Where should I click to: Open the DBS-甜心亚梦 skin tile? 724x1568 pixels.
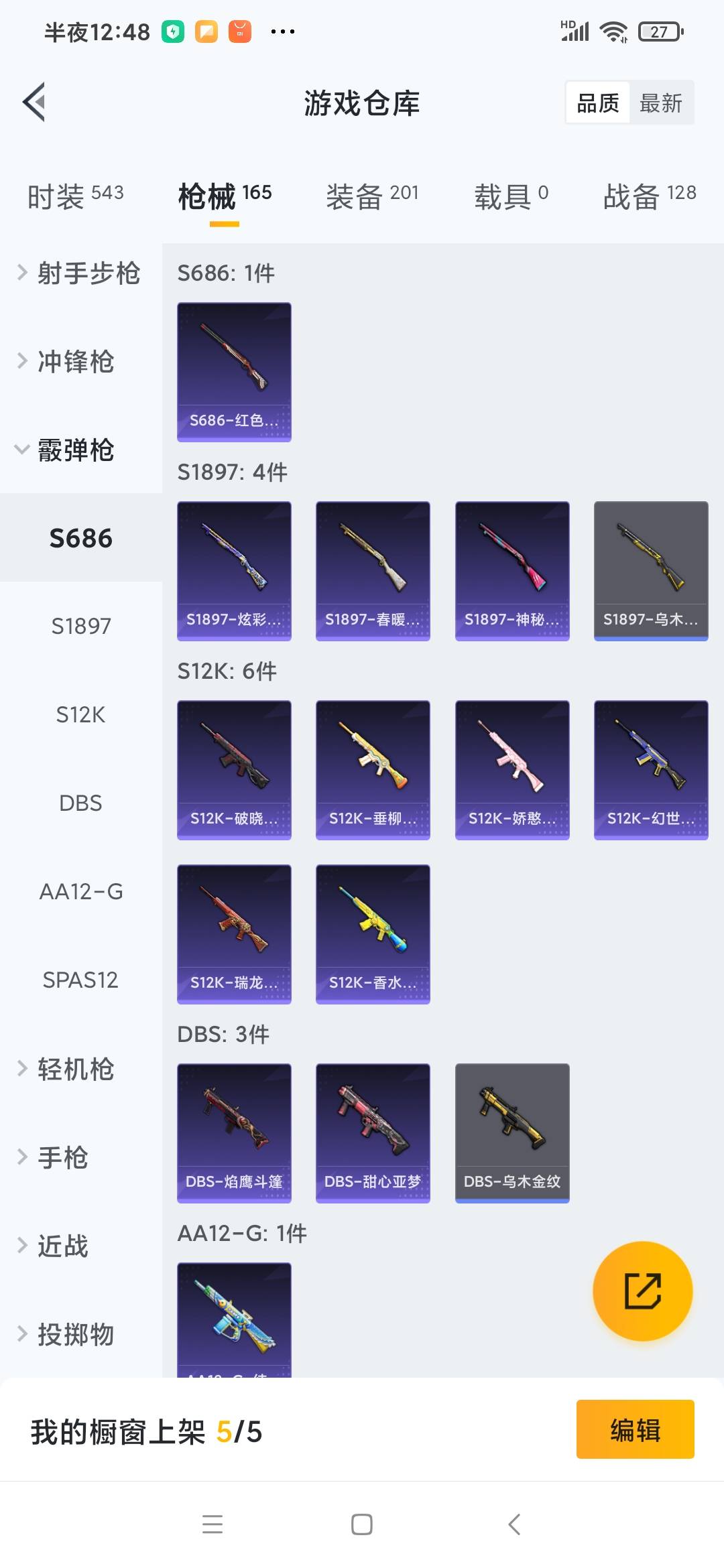tap(373, 1133)
